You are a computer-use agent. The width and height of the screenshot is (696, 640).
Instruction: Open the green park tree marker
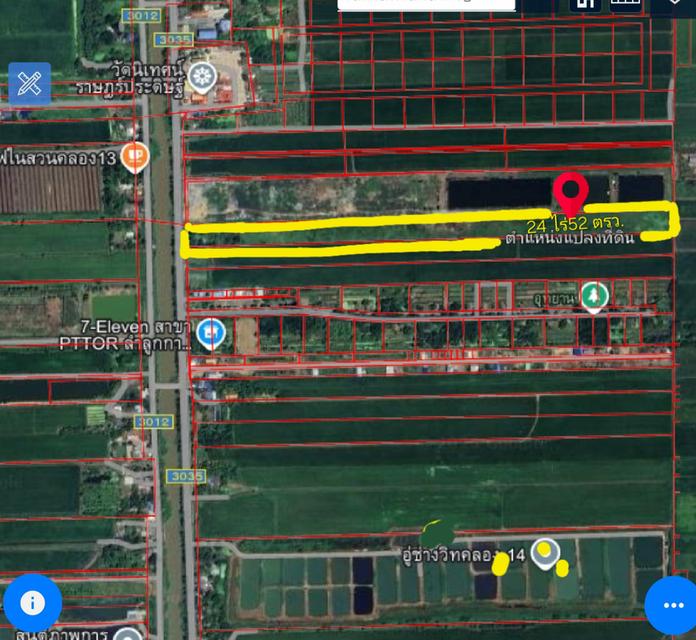click(594, 296)
